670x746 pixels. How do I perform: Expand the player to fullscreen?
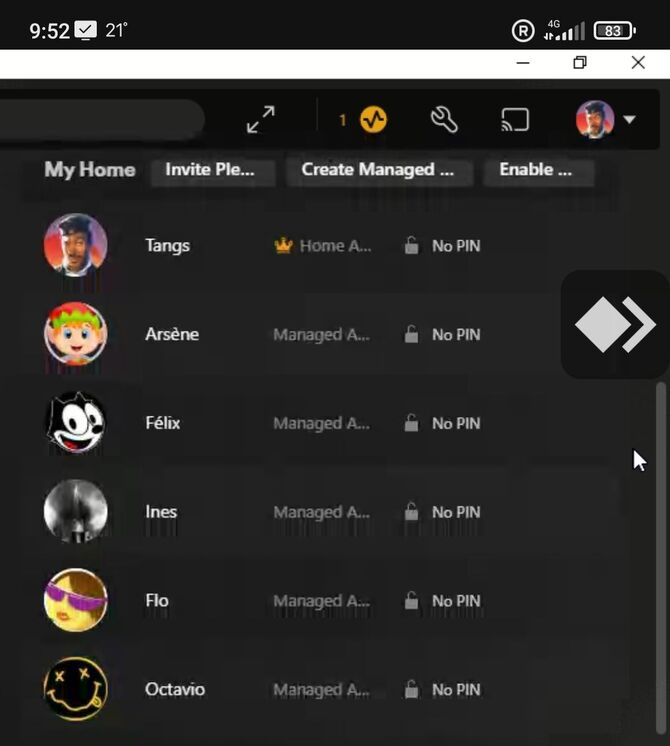coord(261,121)
